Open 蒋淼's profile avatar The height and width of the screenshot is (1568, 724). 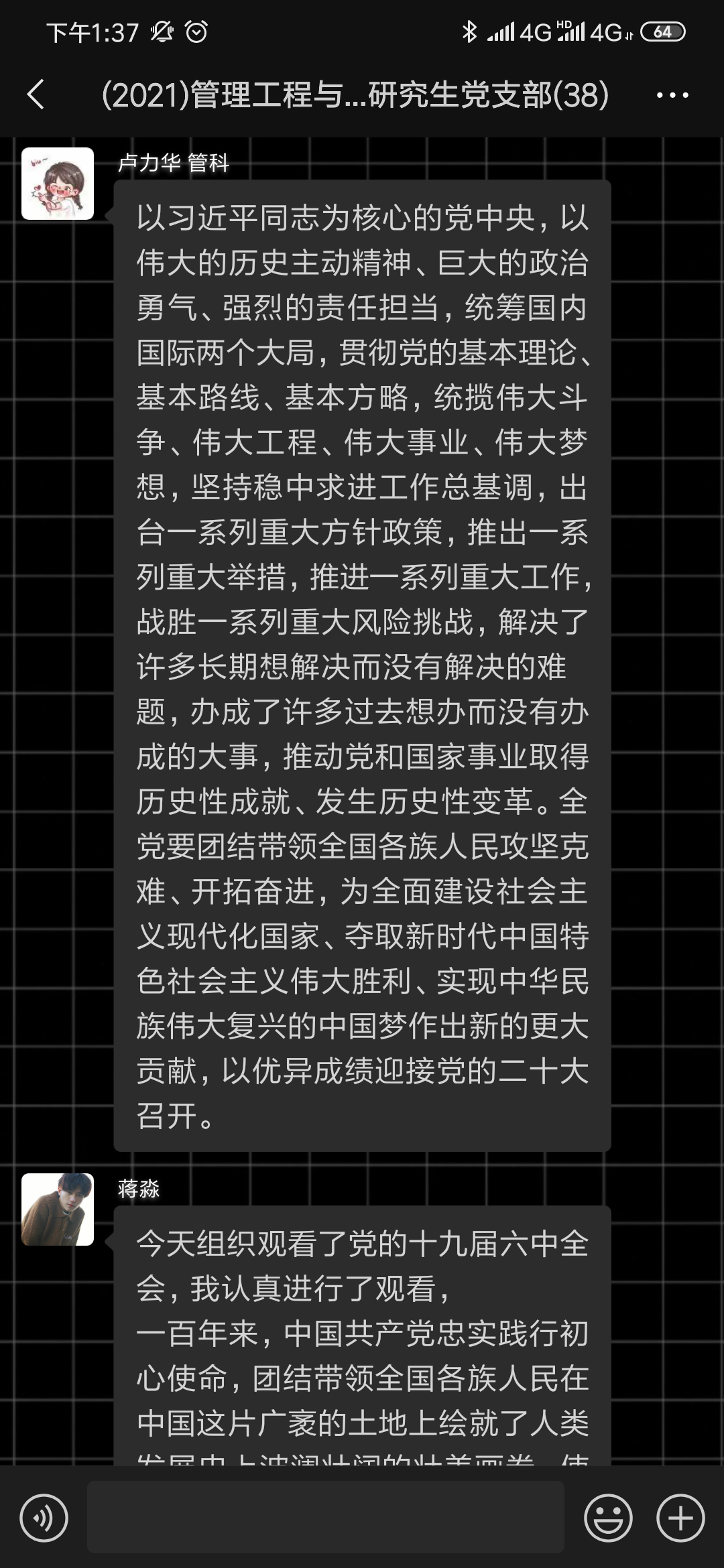(x=58, y=1210)
